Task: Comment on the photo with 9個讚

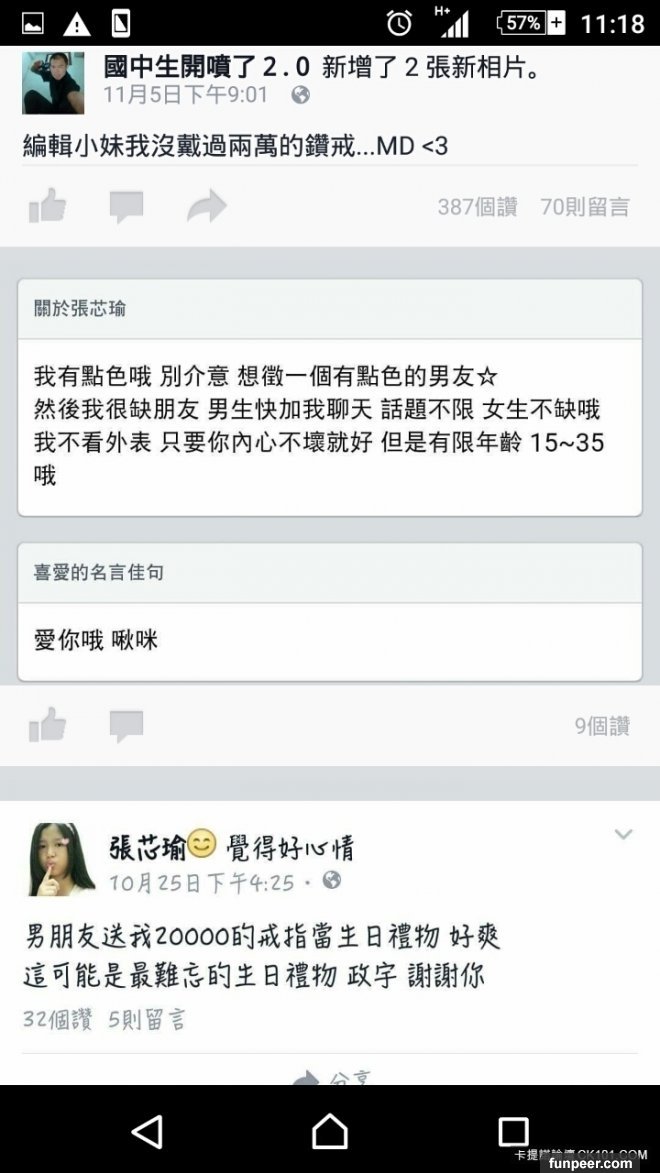Action: [x=126, y=725]
